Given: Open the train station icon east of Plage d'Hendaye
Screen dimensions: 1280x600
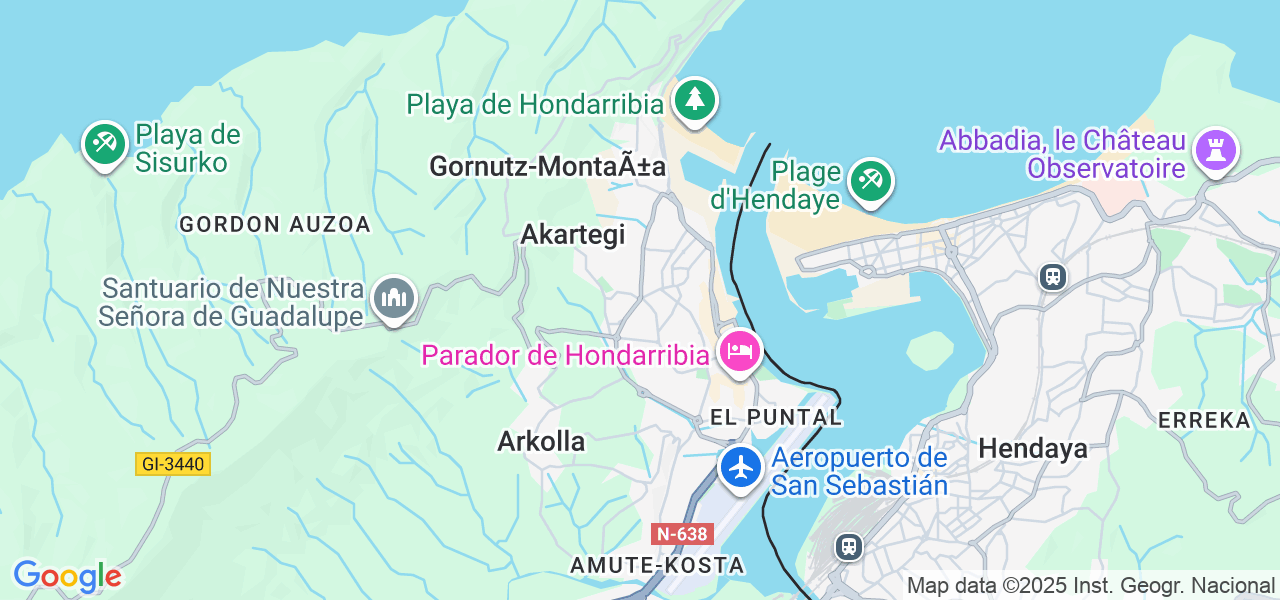Looking at the screenshot, I should [x=1052, y=276].
